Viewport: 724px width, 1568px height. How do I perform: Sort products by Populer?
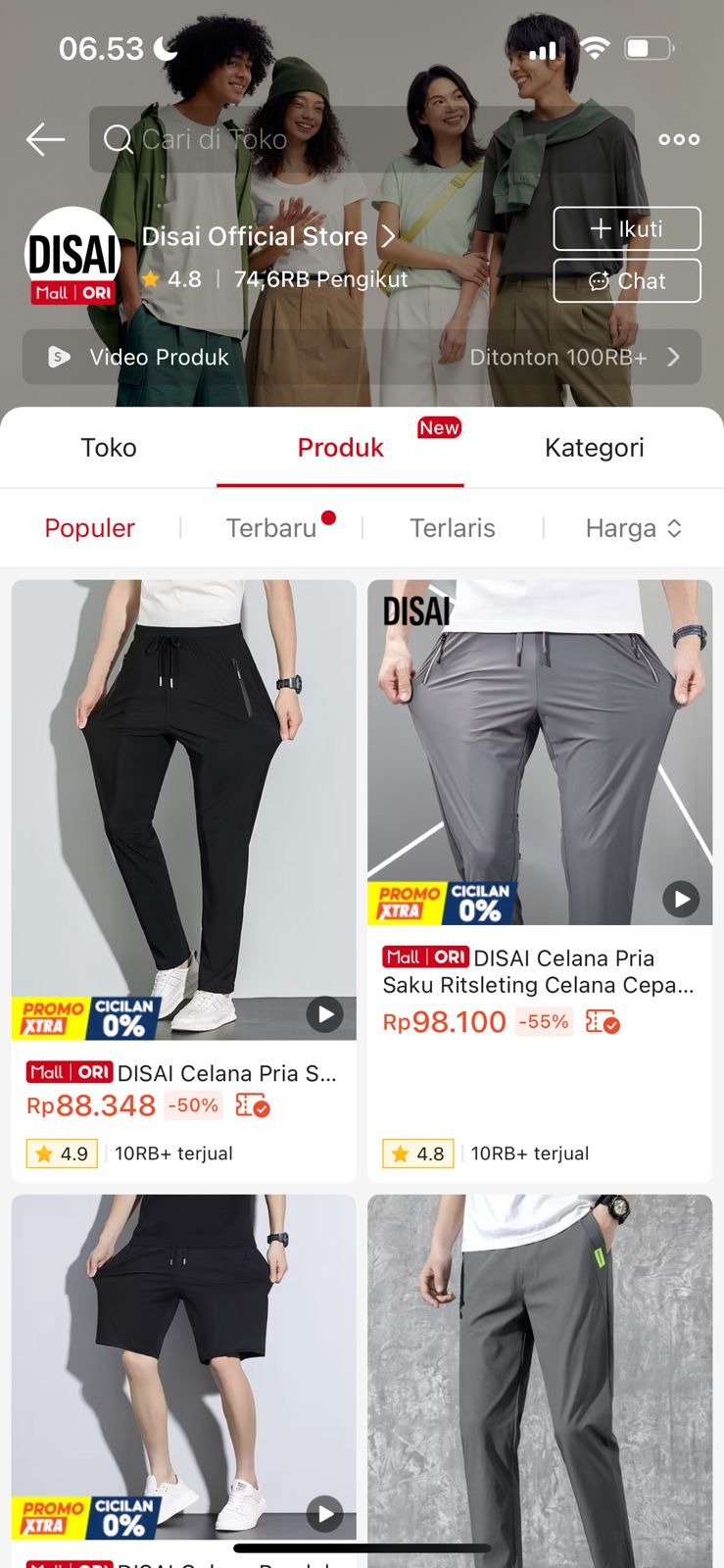click(90, 528)
